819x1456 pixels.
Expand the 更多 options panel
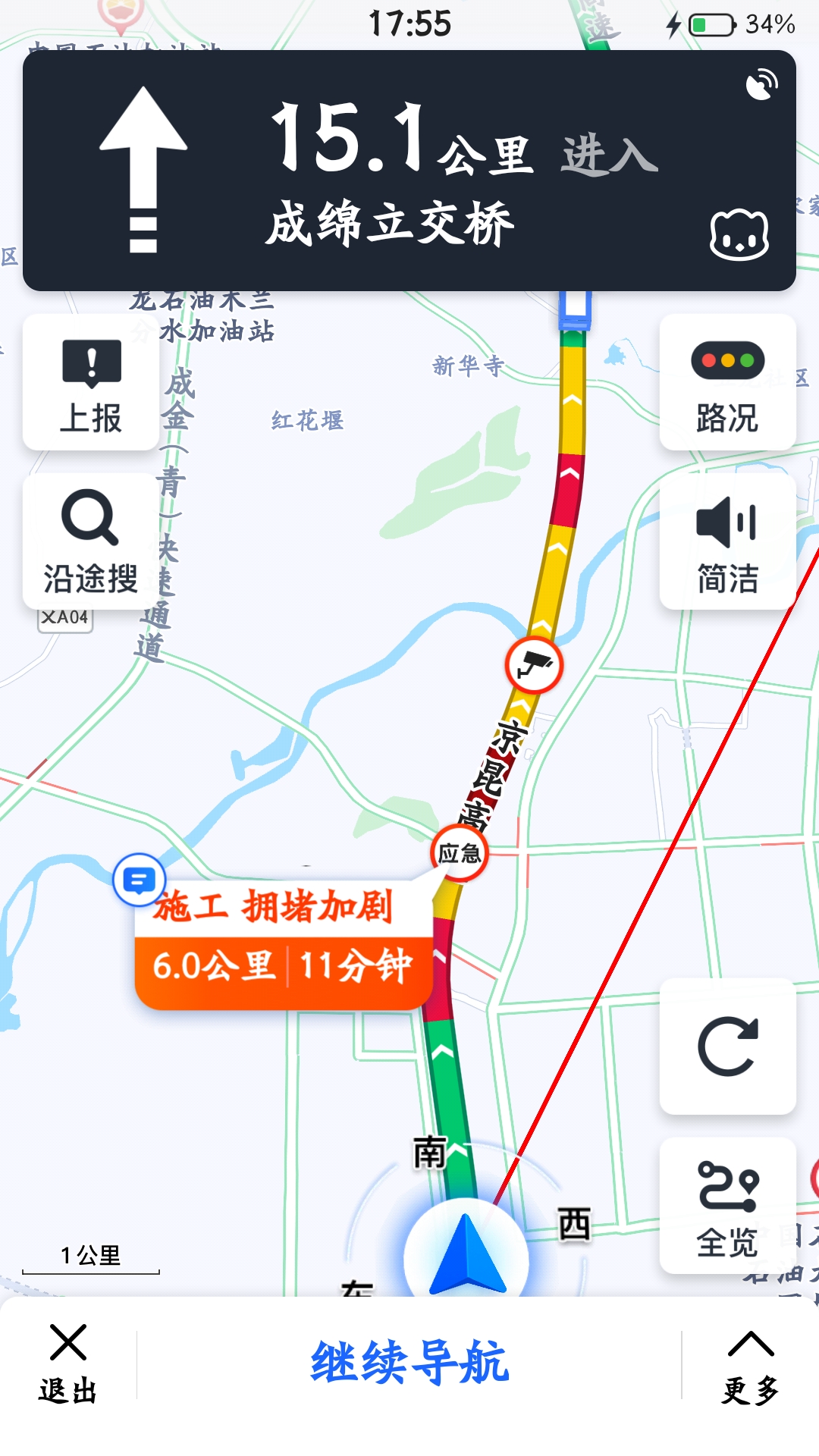[x=751, y=1363]
